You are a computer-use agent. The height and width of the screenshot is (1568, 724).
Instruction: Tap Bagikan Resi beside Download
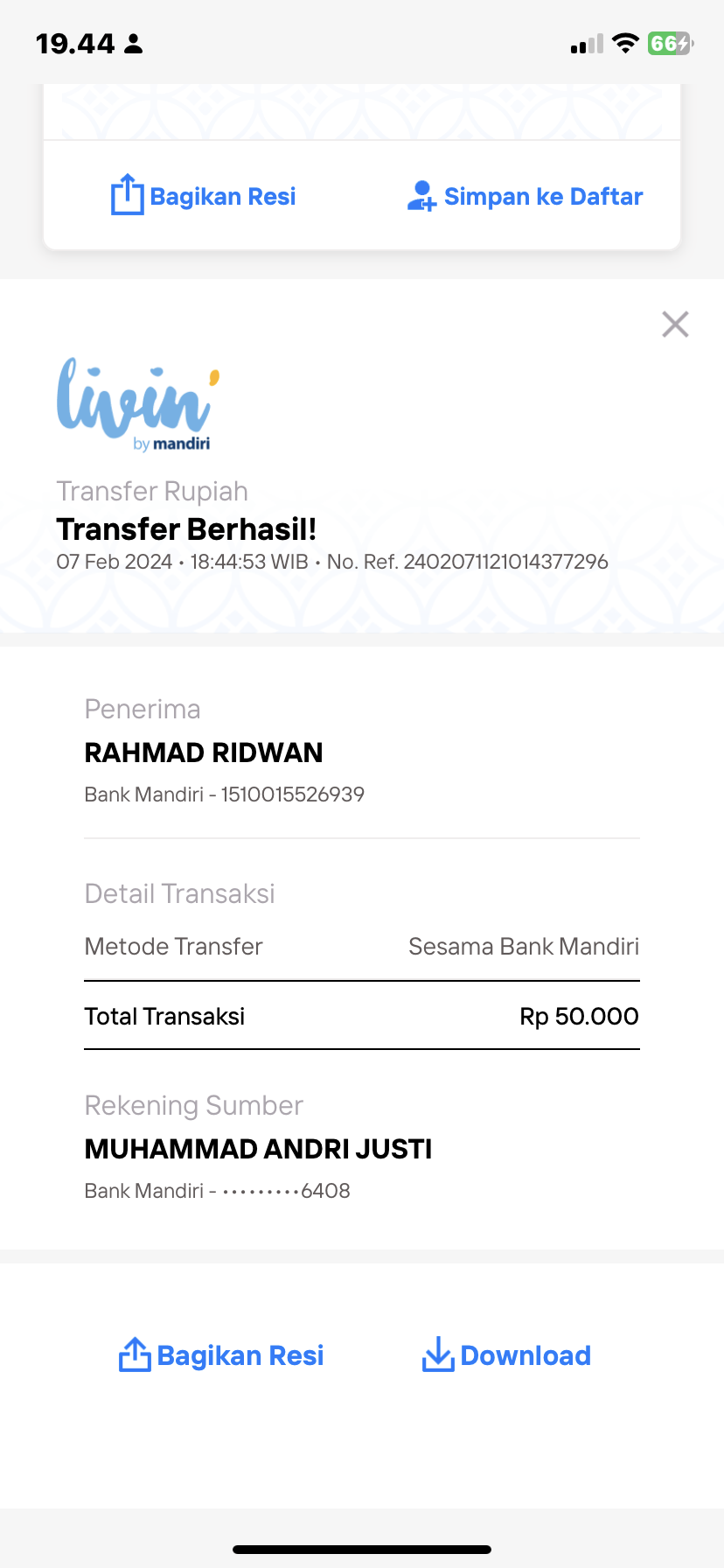[221, 1355]
